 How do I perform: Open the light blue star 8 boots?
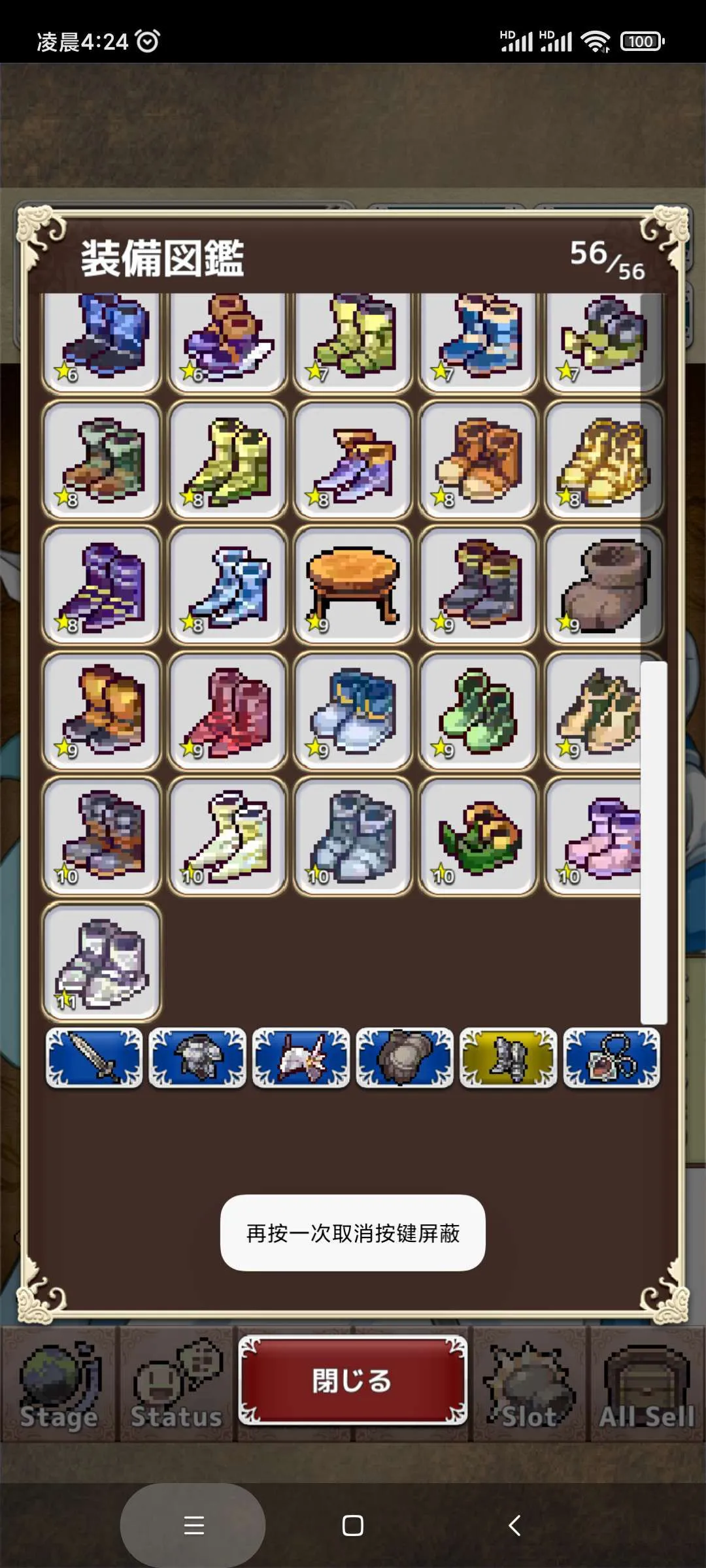227,585
